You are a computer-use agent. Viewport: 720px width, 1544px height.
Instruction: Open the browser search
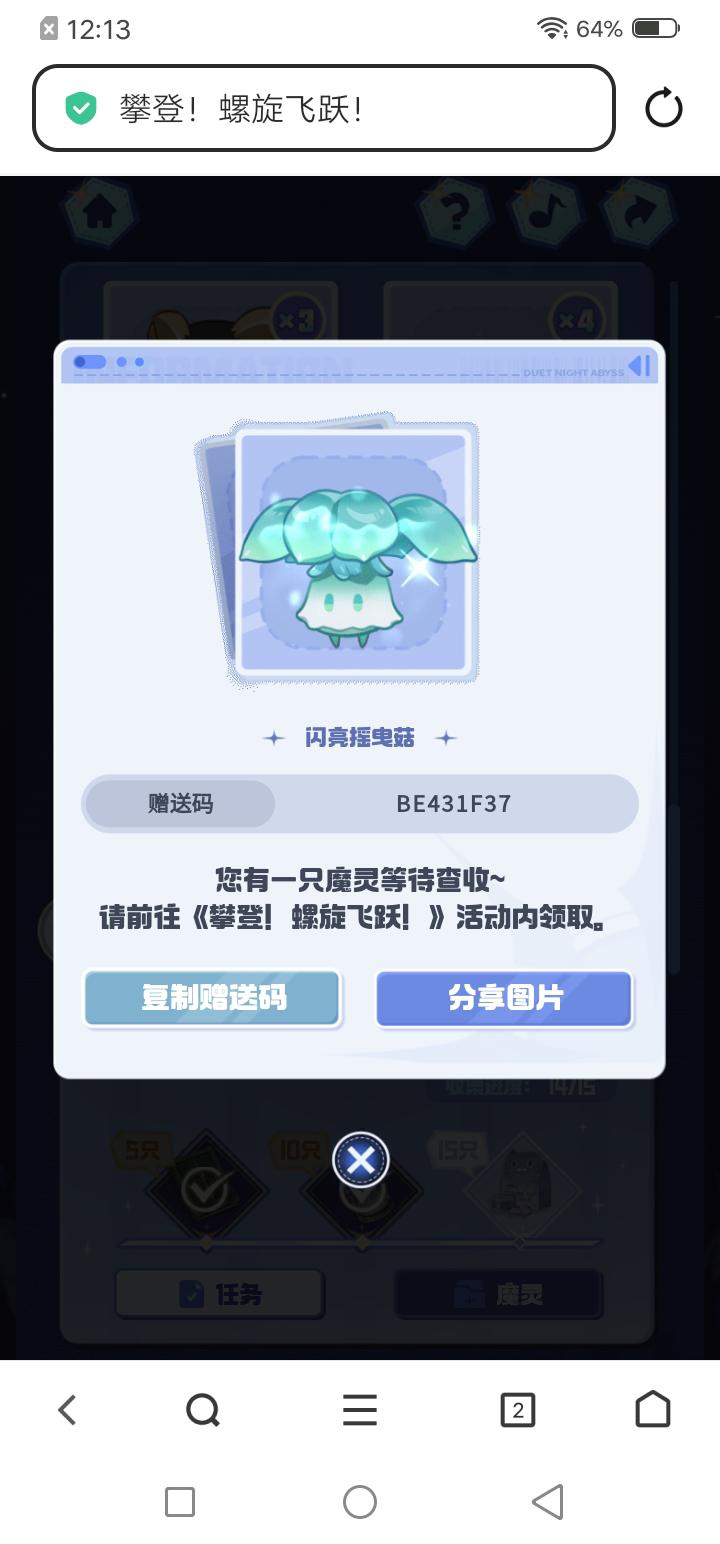203,1410
